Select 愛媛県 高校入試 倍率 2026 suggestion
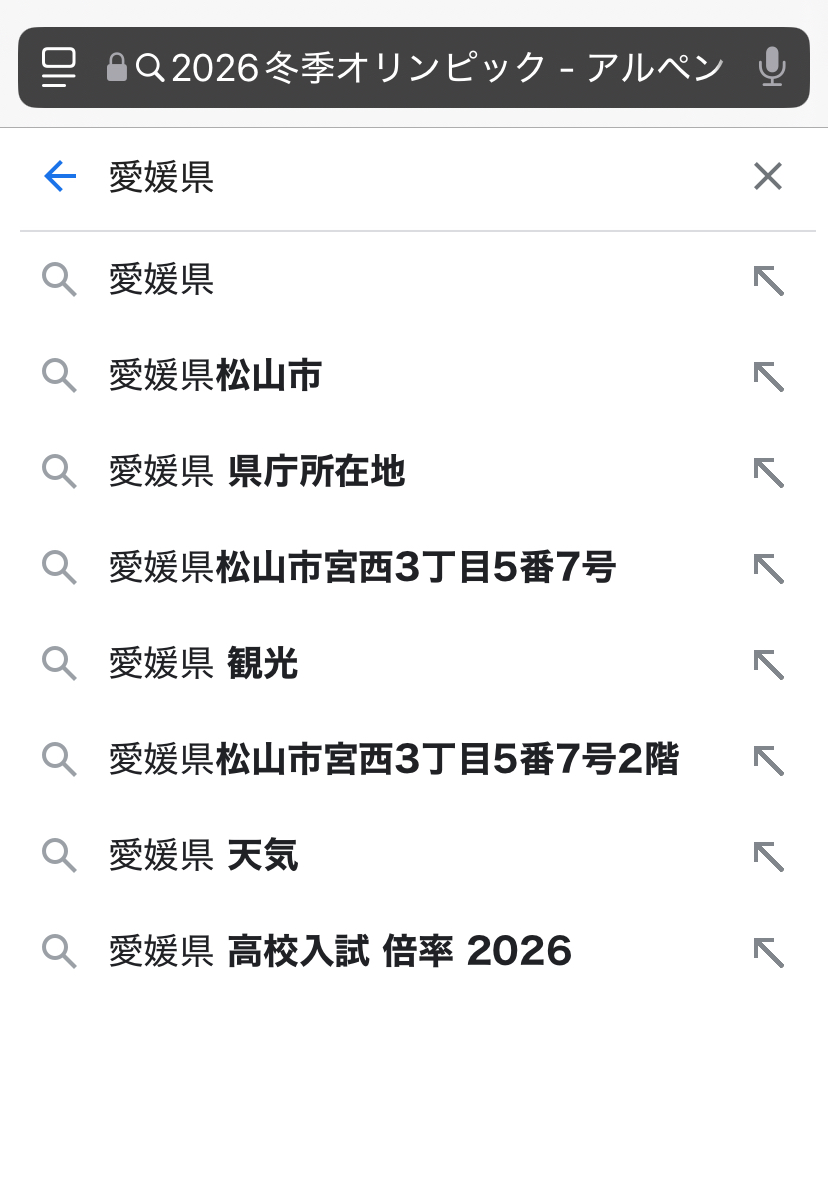The width and height of the screenshot is (828, 1193). (340, 951)
